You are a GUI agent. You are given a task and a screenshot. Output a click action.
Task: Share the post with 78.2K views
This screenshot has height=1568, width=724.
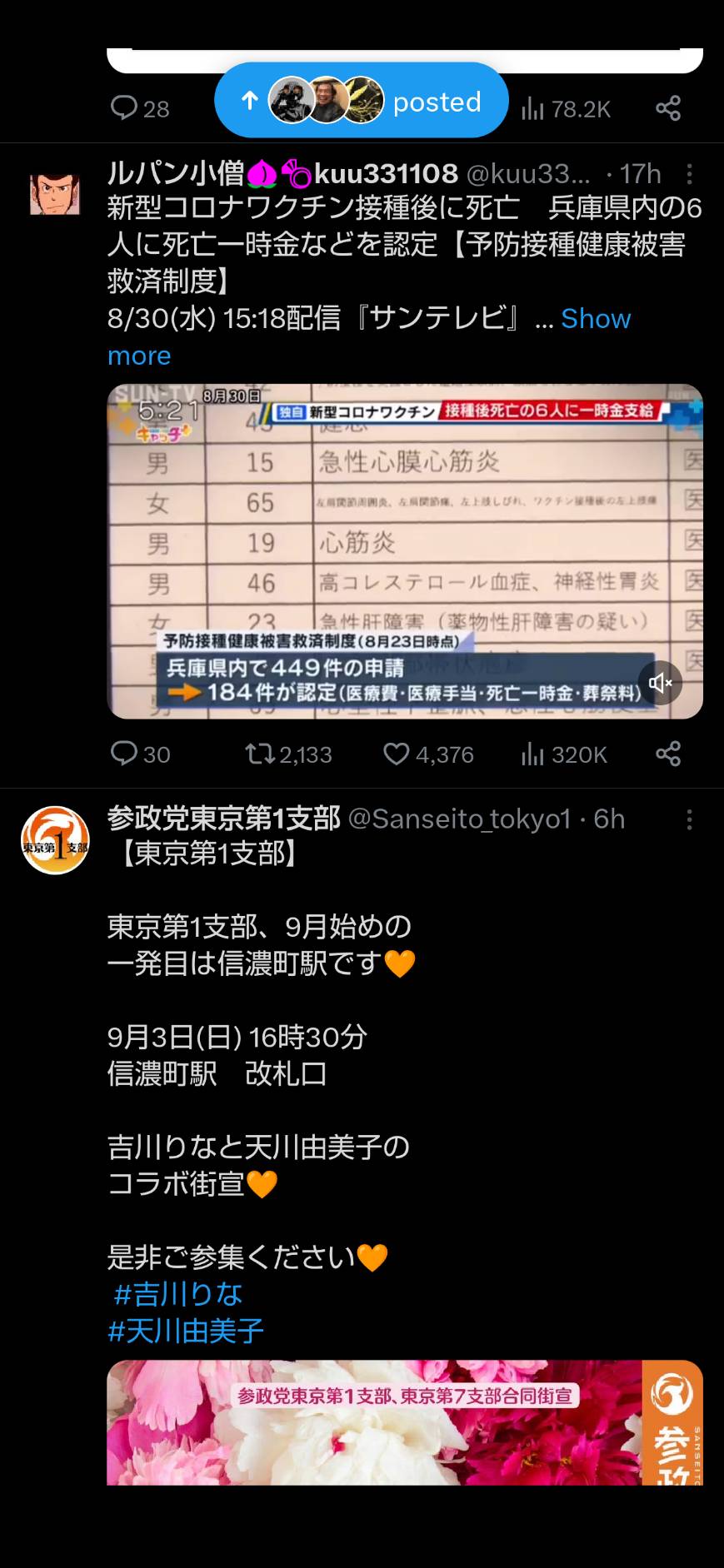(668, 108)
